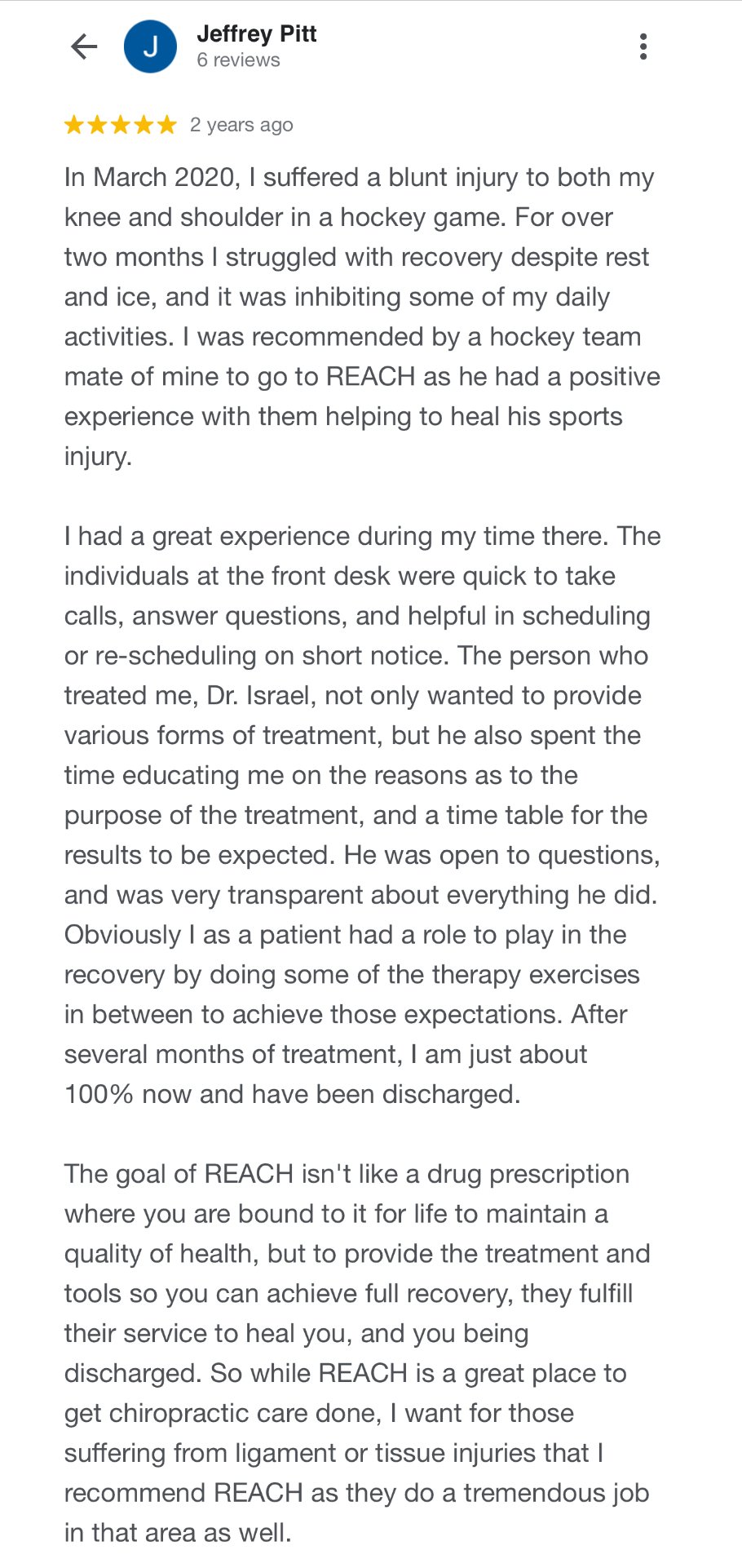Open the three-dot overflow menu
The width and height of the screenshot is (742, 1568).
pyautogui.click(x=643, y=47)
